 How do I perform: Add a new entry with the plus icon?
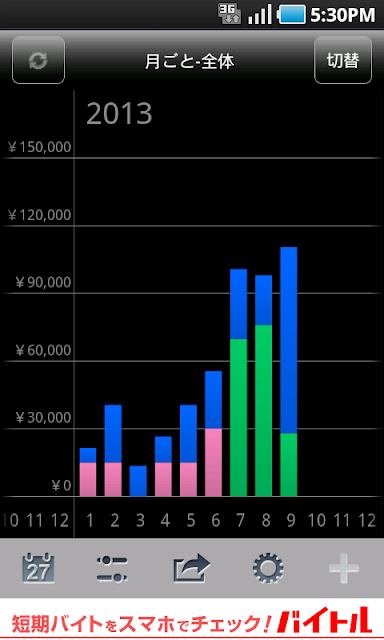click(x=344, y=568)
